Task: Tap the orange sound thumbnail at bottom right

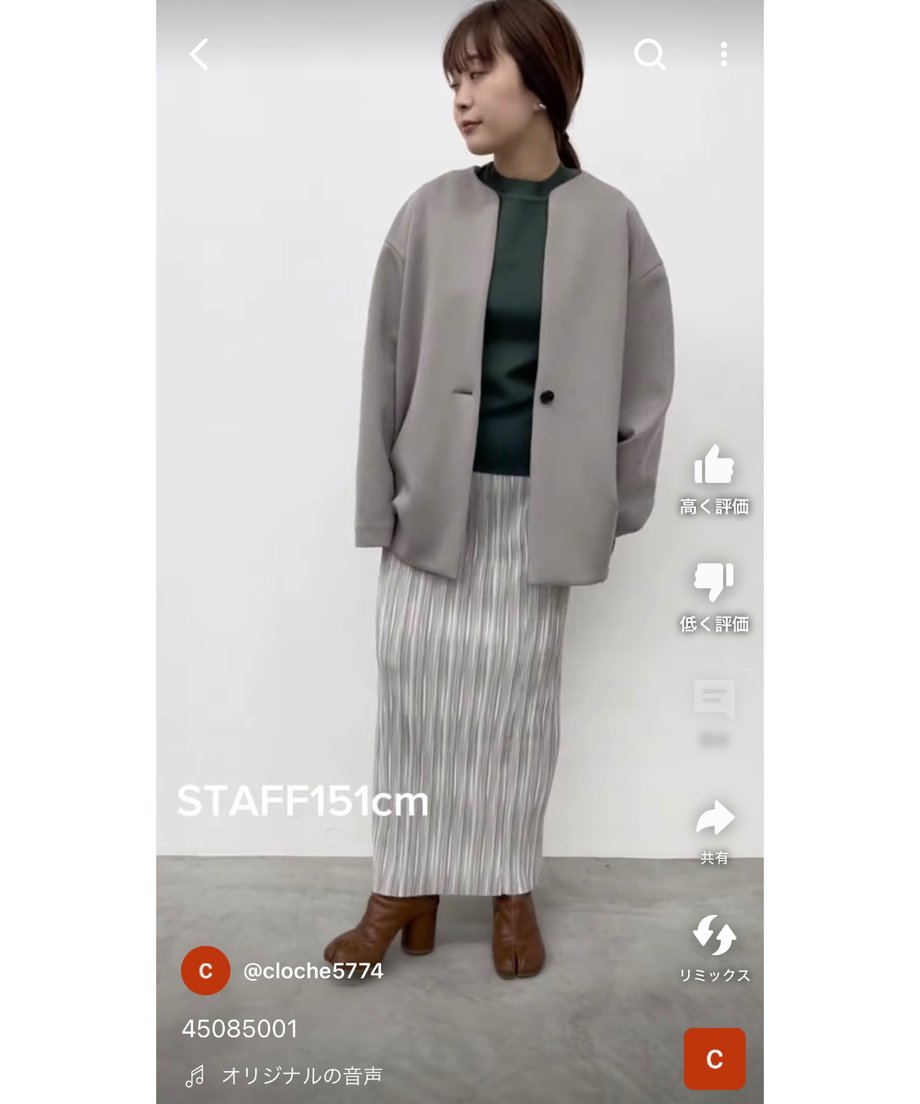Action: [714, 1059]
